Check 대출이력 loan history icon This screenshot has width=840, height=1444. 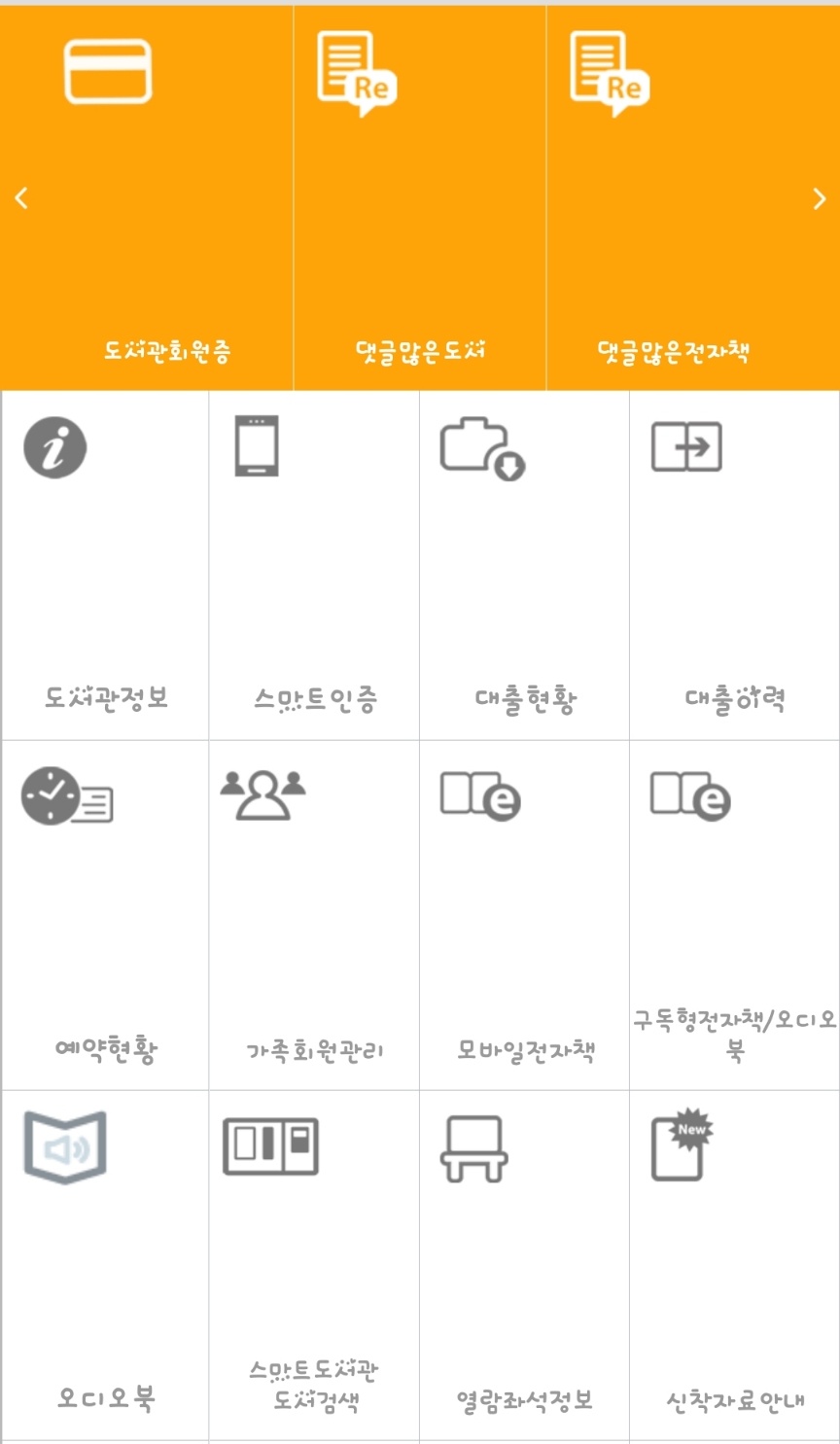tap(734, 559)
